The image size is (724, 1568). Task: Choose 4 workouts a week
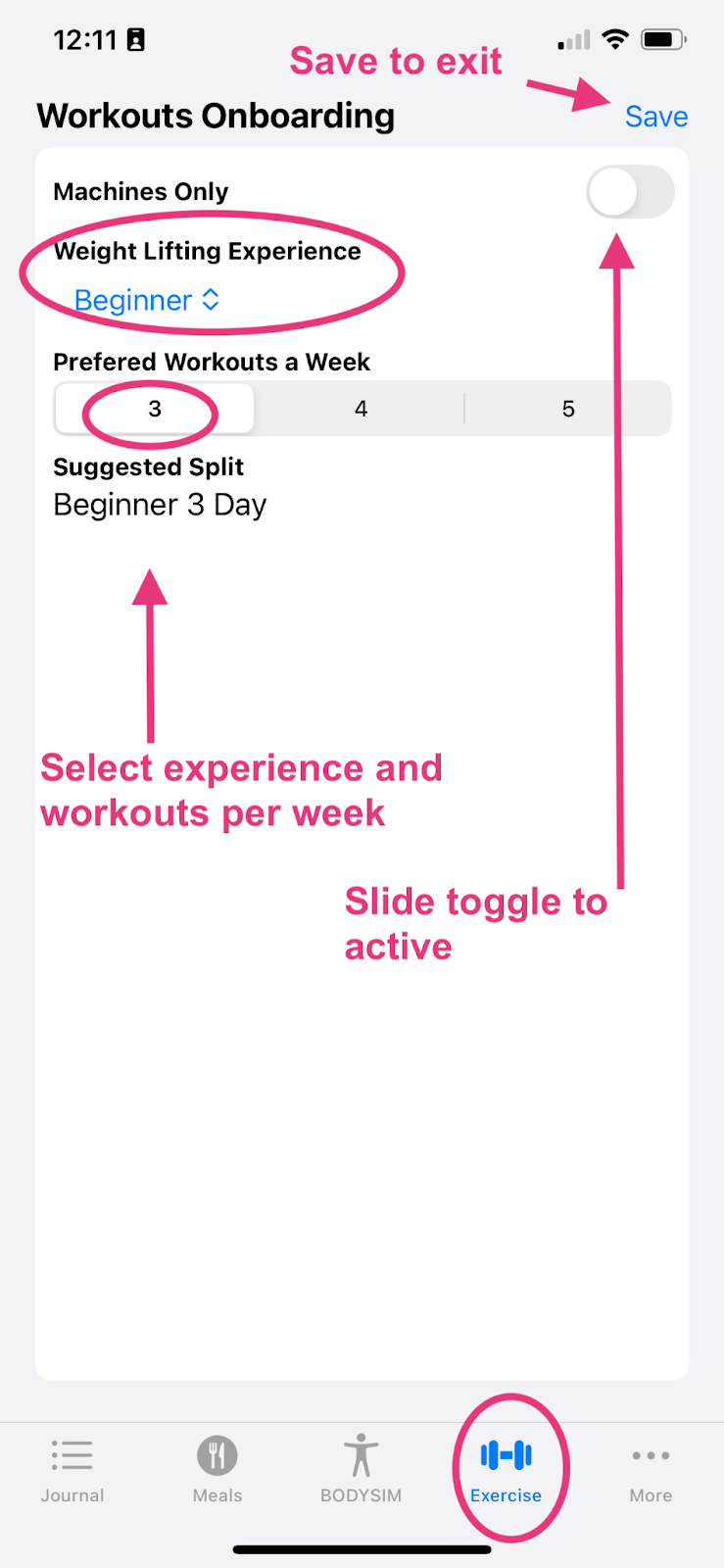click(x=362, y=409)
